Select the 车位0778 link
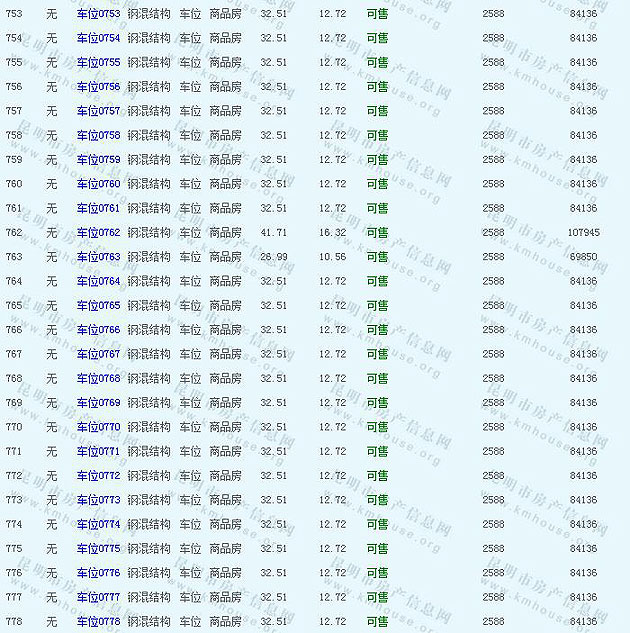The height and width of the screenshot is (633, 630). pyautogui.click(x=98, y=621)
